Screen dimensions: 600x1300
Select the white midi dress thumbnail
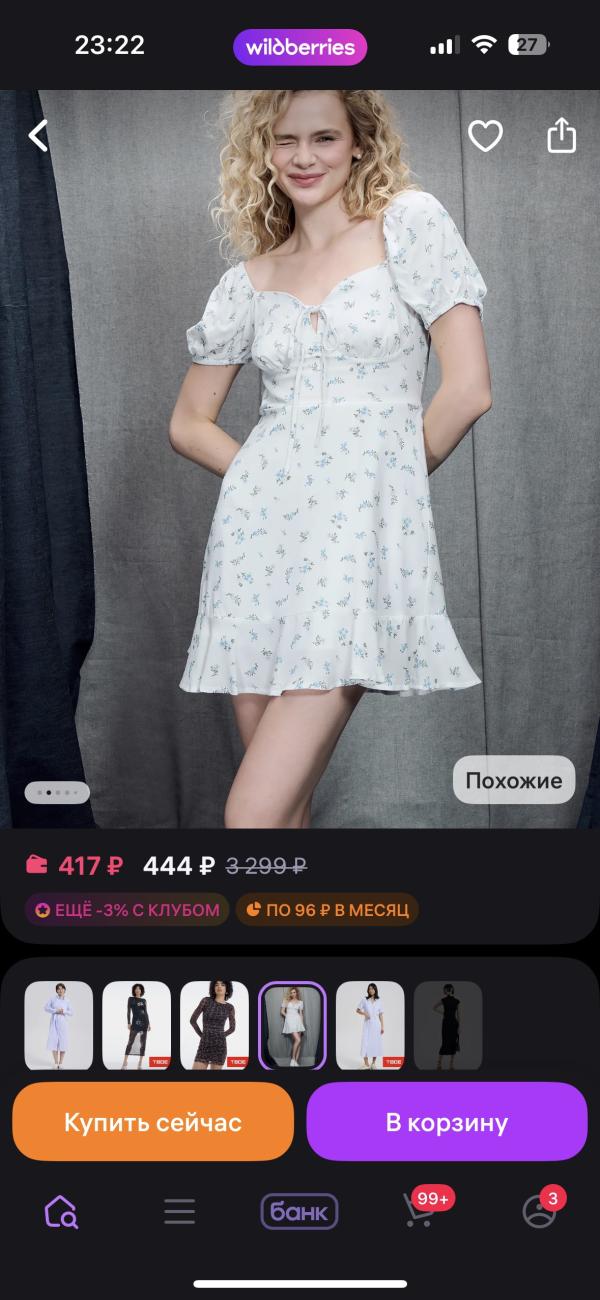(370, 1025)
